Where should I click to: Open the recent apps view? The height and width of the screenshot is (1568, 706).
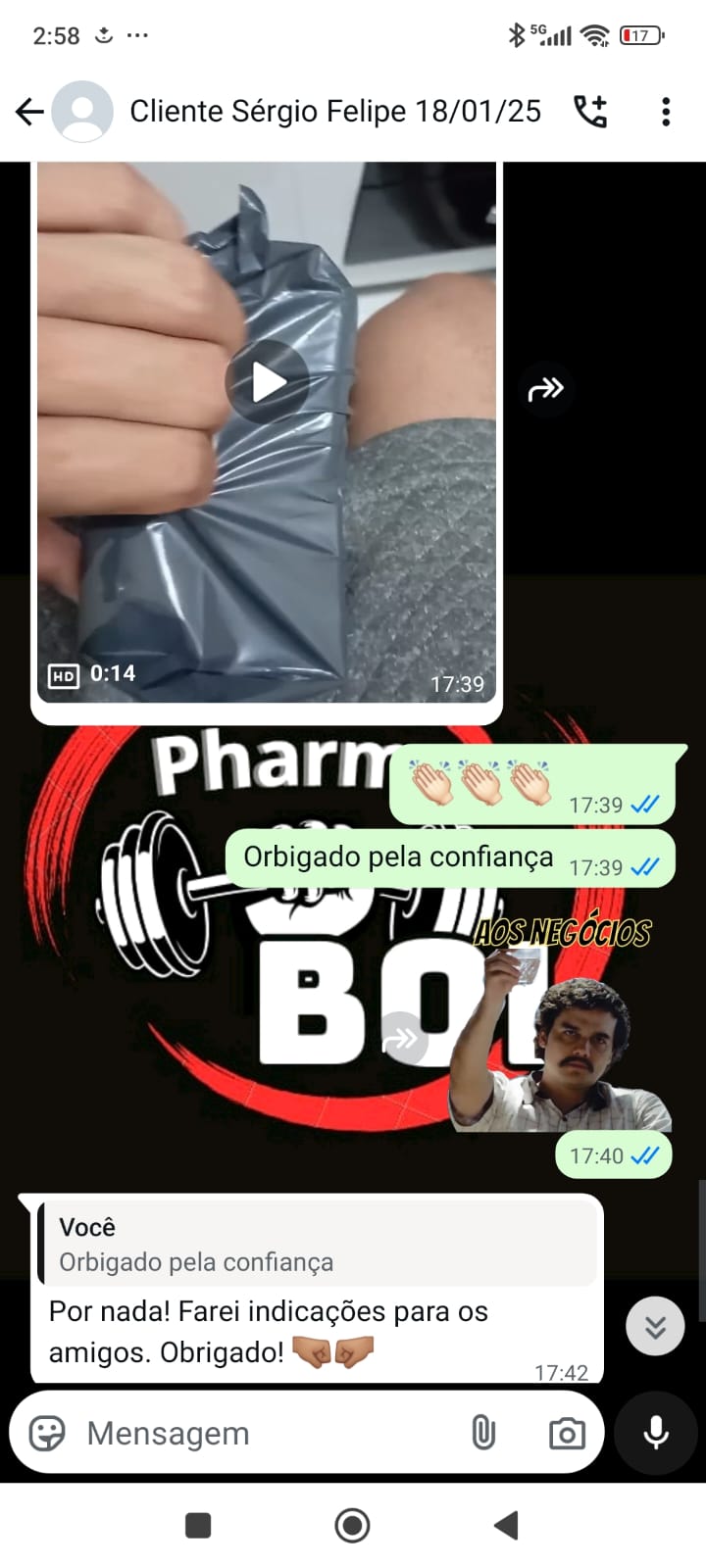pyautogui.click(x=198, y=1525)
